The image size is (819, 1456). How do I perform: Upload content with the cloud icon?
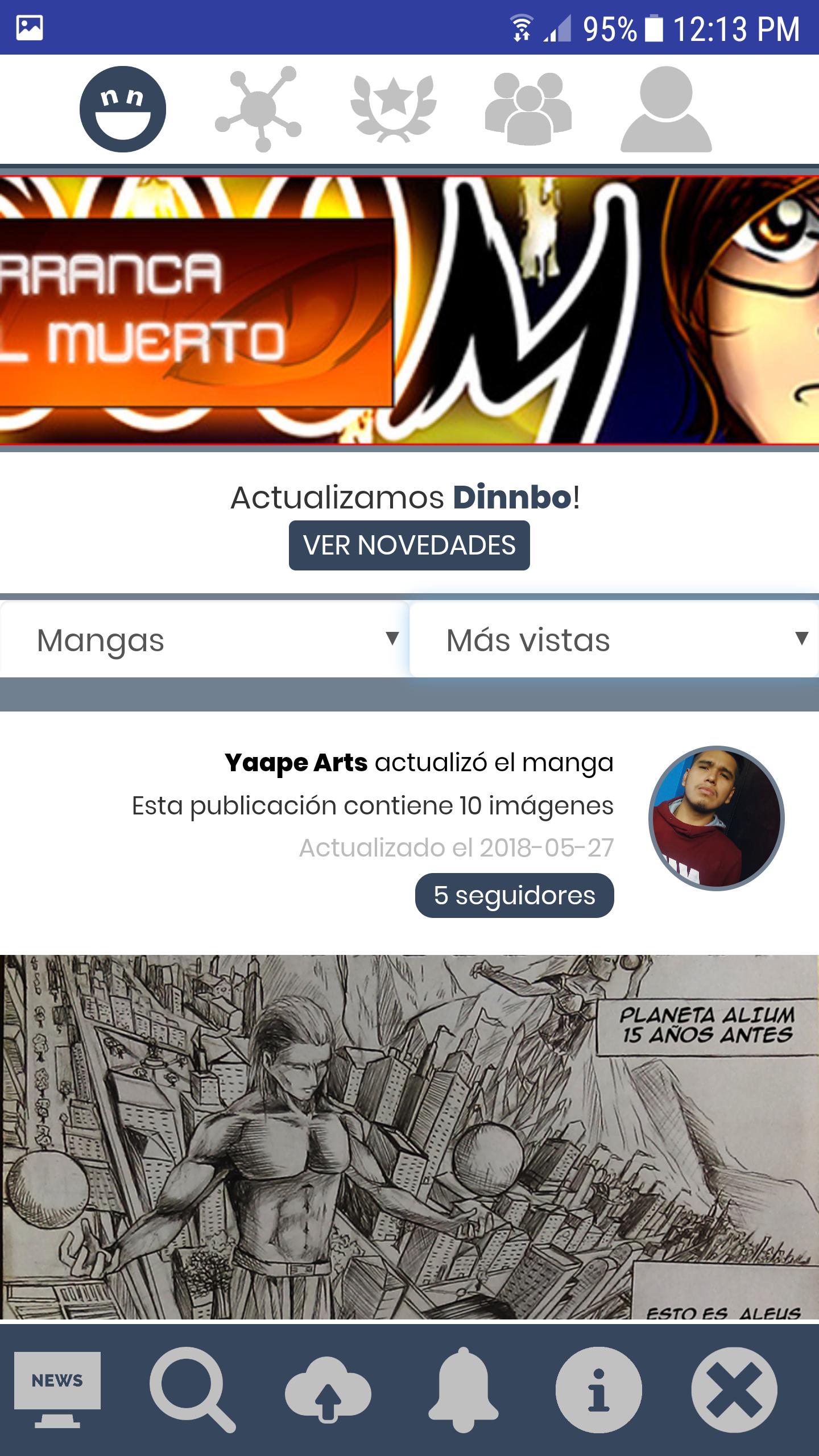point(328,1389)
